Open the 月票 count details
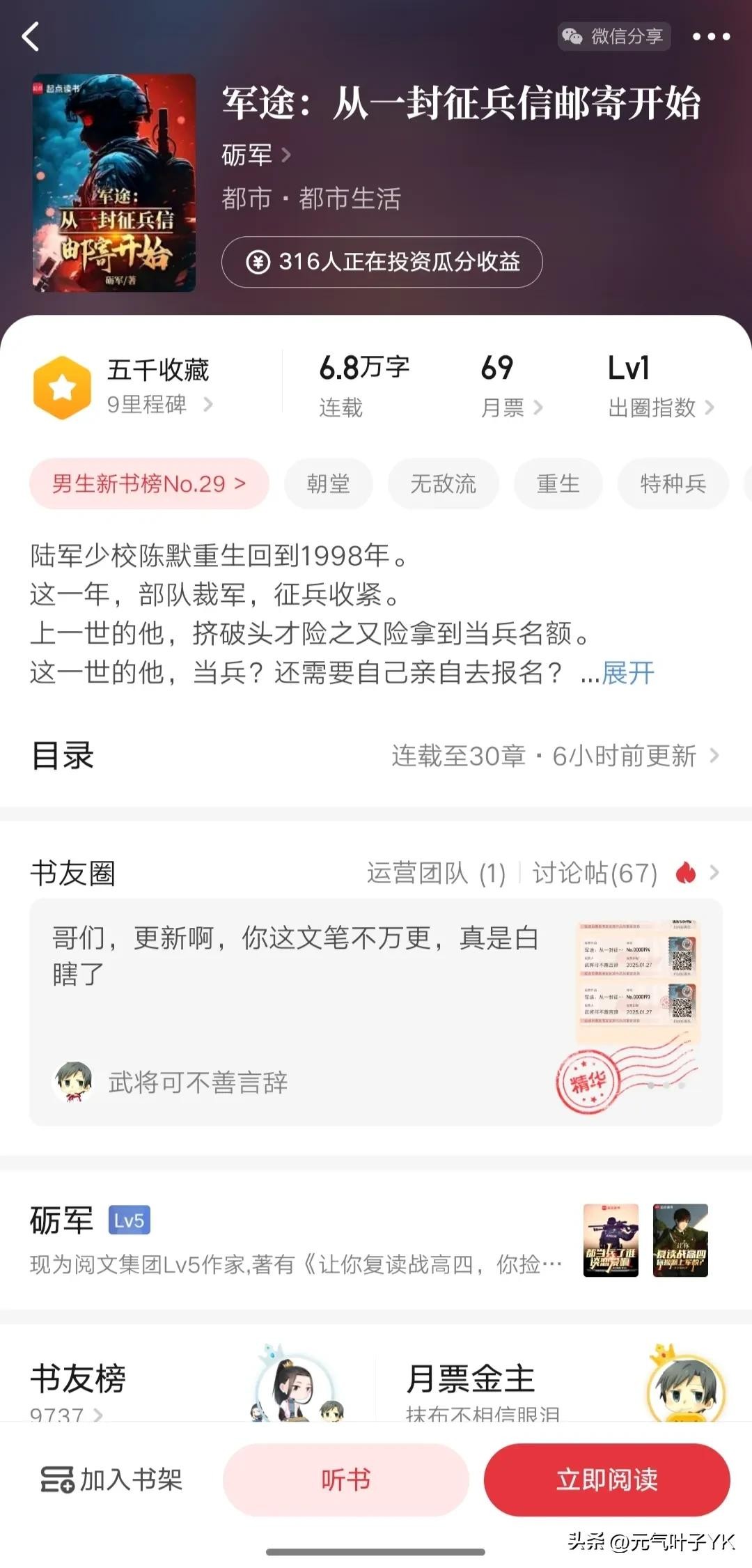Image resolution: width=752 pixels, height=1568 pixels. [511, 387]
